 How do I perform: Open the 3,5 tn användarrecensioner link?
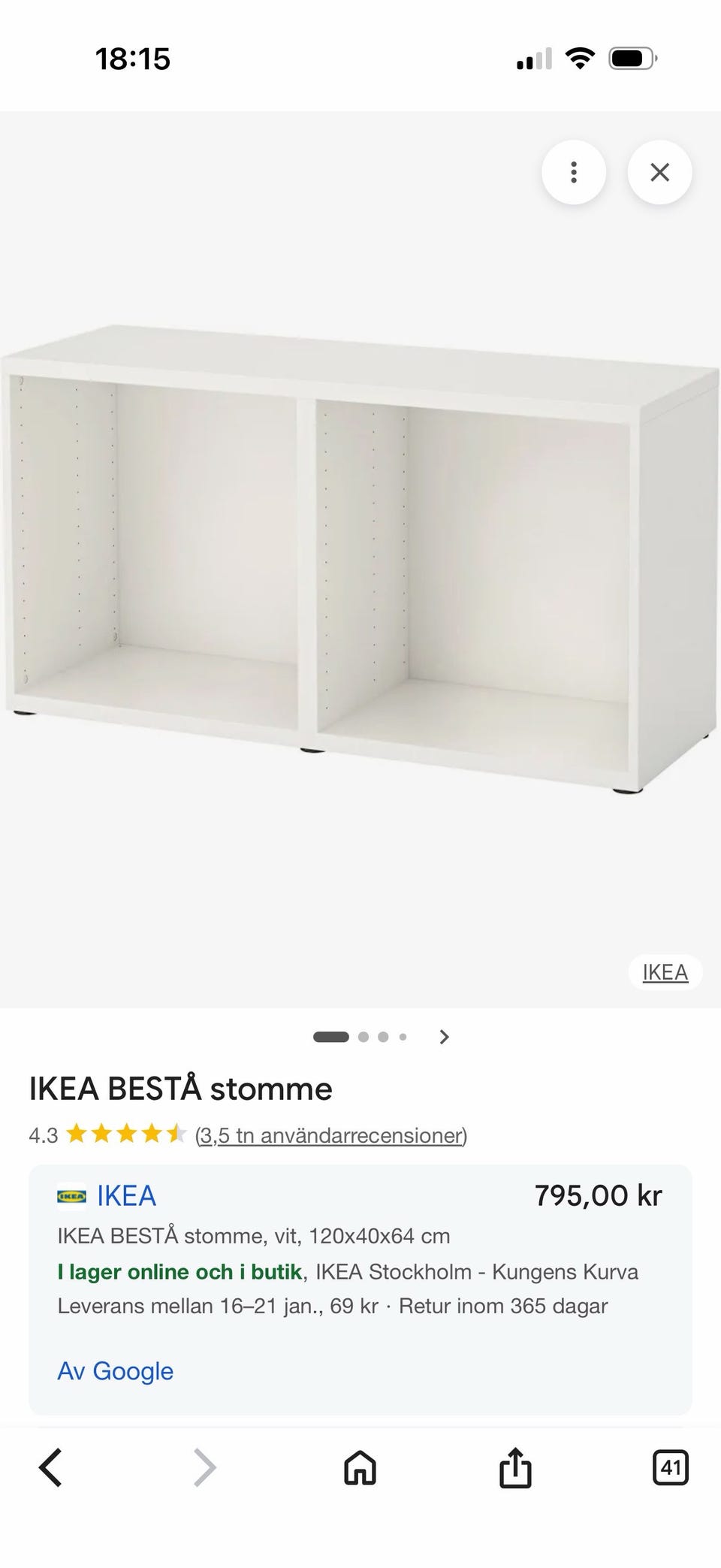point(330,1137)
